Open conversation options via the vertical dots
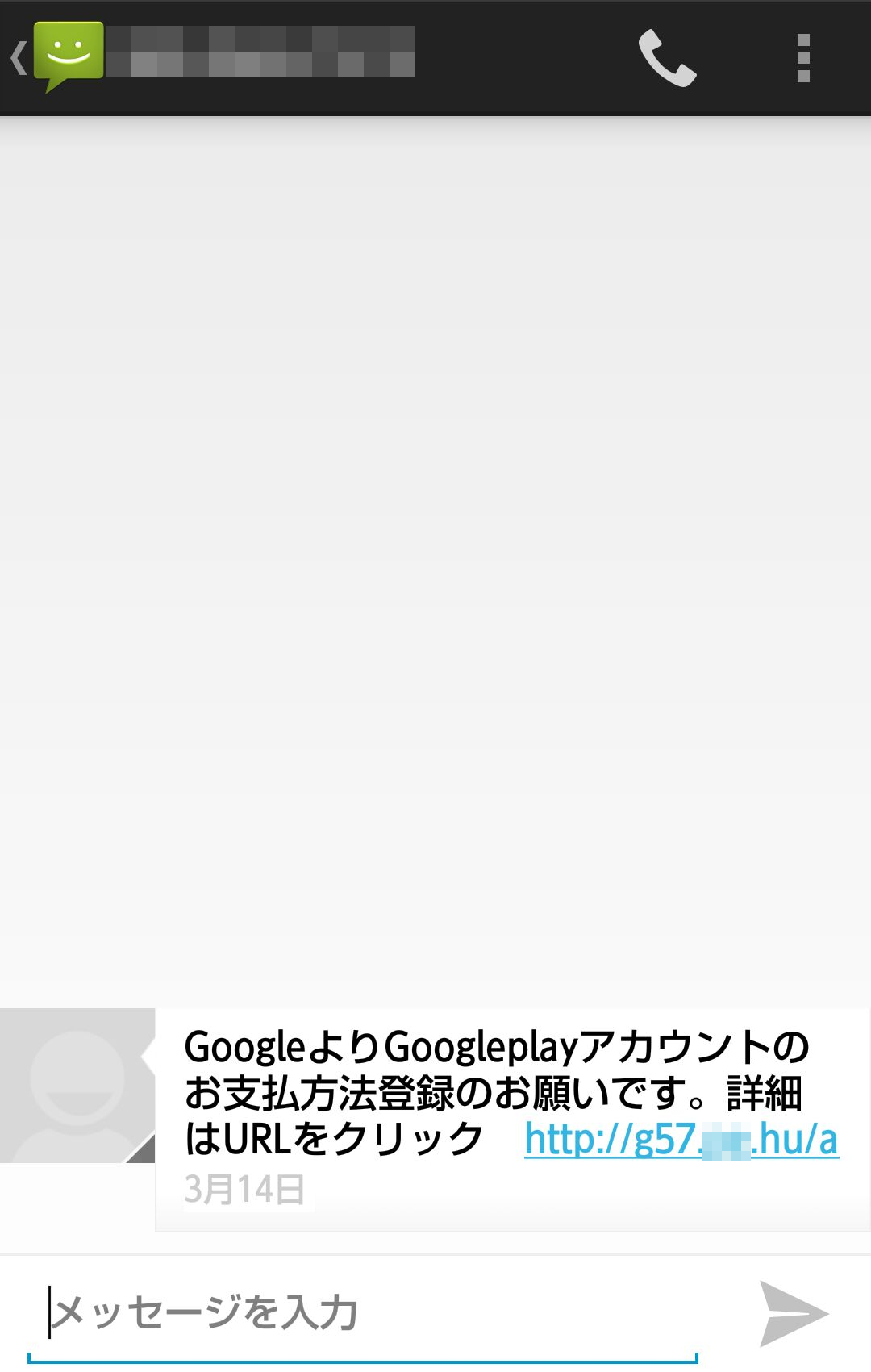871x1372 pixels. (801, 56)
